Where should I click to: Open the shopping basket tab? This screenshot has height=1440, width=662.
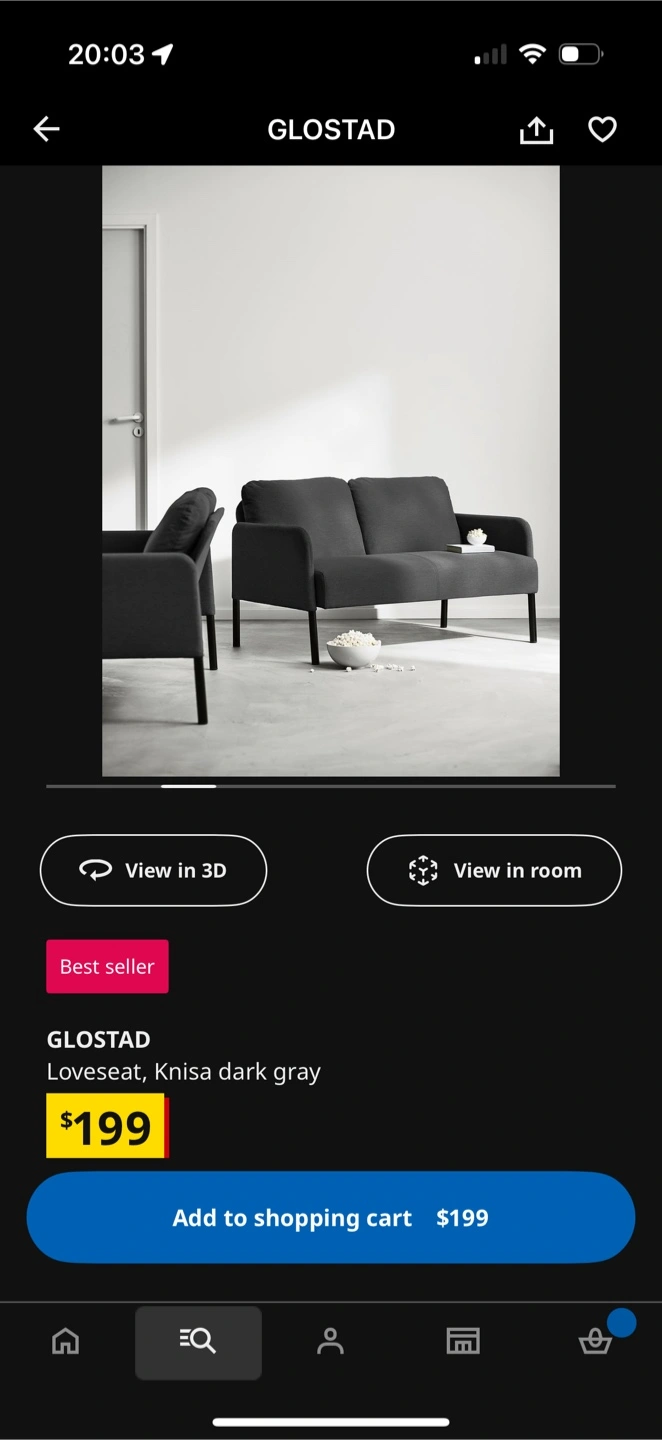coord(597,1340)
